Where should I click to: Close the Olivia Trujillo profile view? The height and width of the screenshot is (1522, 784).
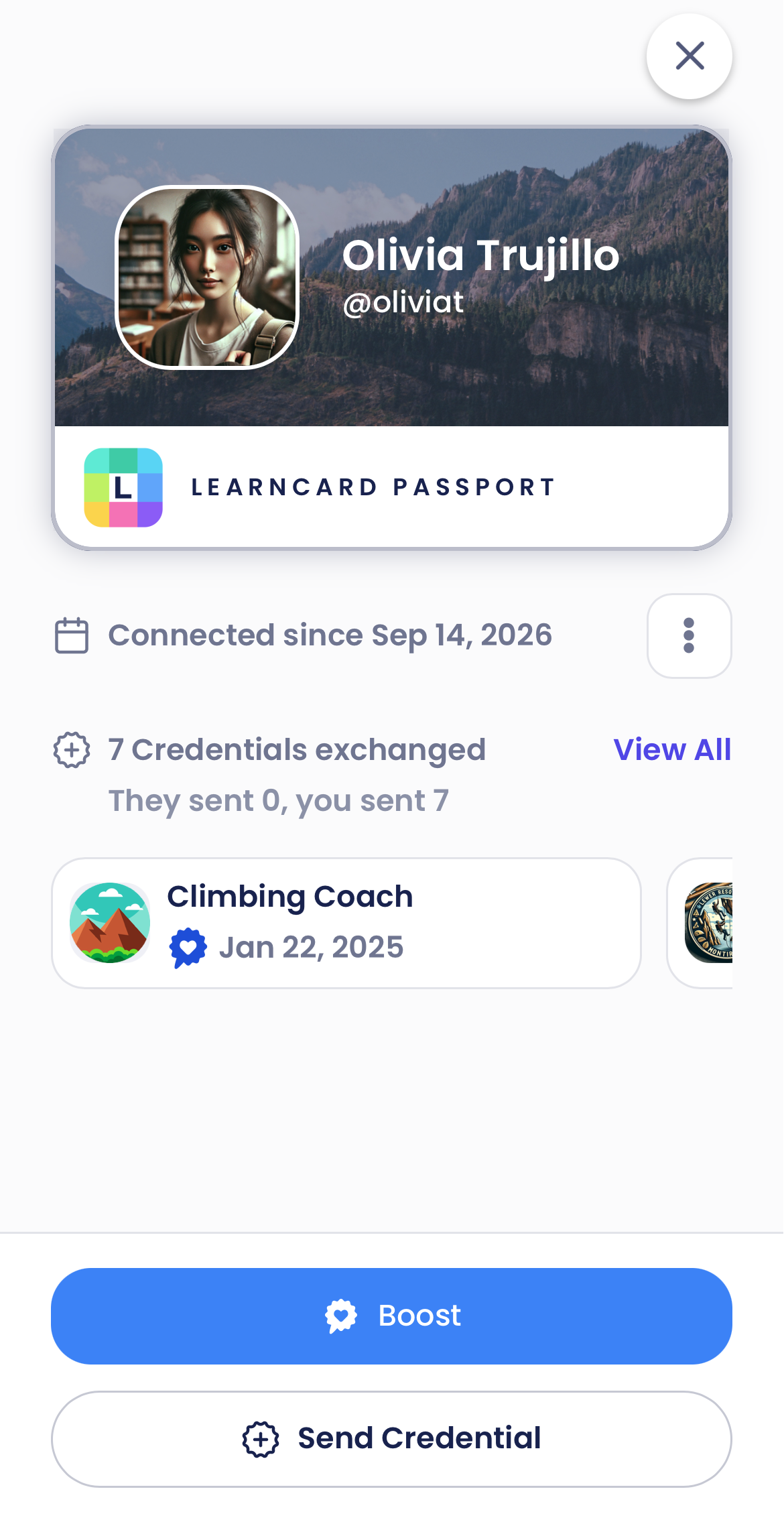[x=689, y=56]
